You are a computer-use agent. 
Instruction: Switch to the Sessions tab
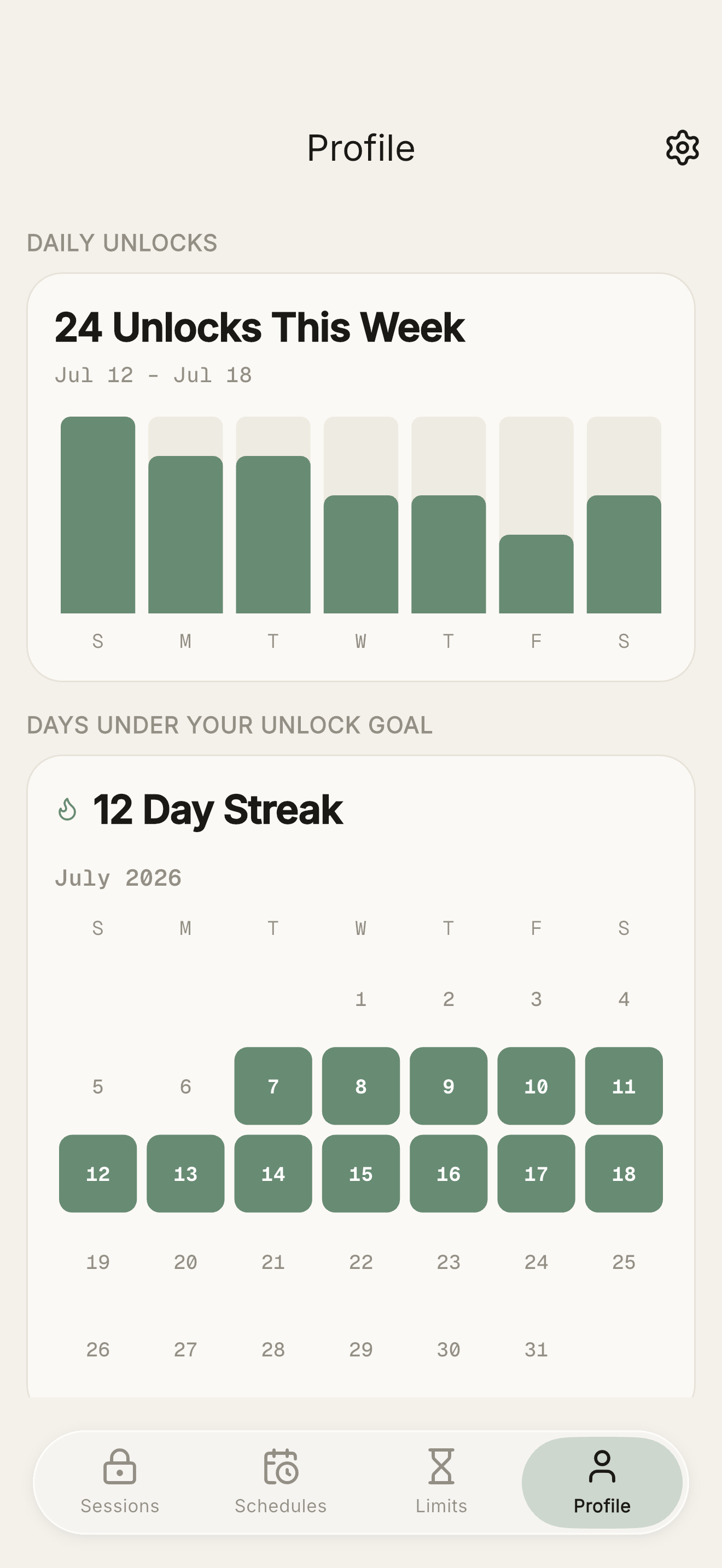(120, 1482)
